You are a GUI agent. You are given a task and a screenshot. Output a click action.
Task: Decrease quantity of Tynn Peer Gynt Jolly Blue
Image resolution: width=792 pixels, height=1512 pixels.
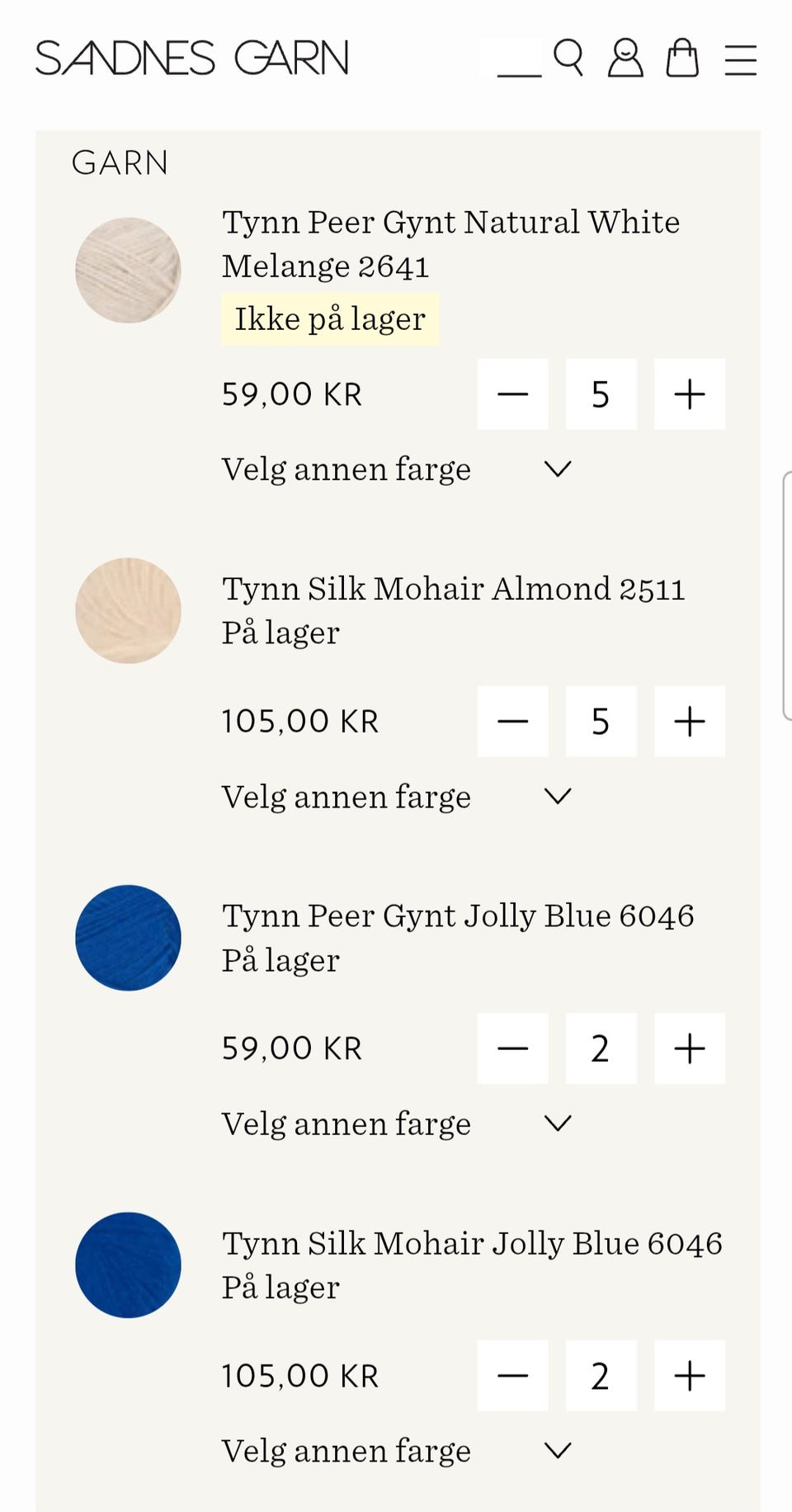[x=512, y=1048]
